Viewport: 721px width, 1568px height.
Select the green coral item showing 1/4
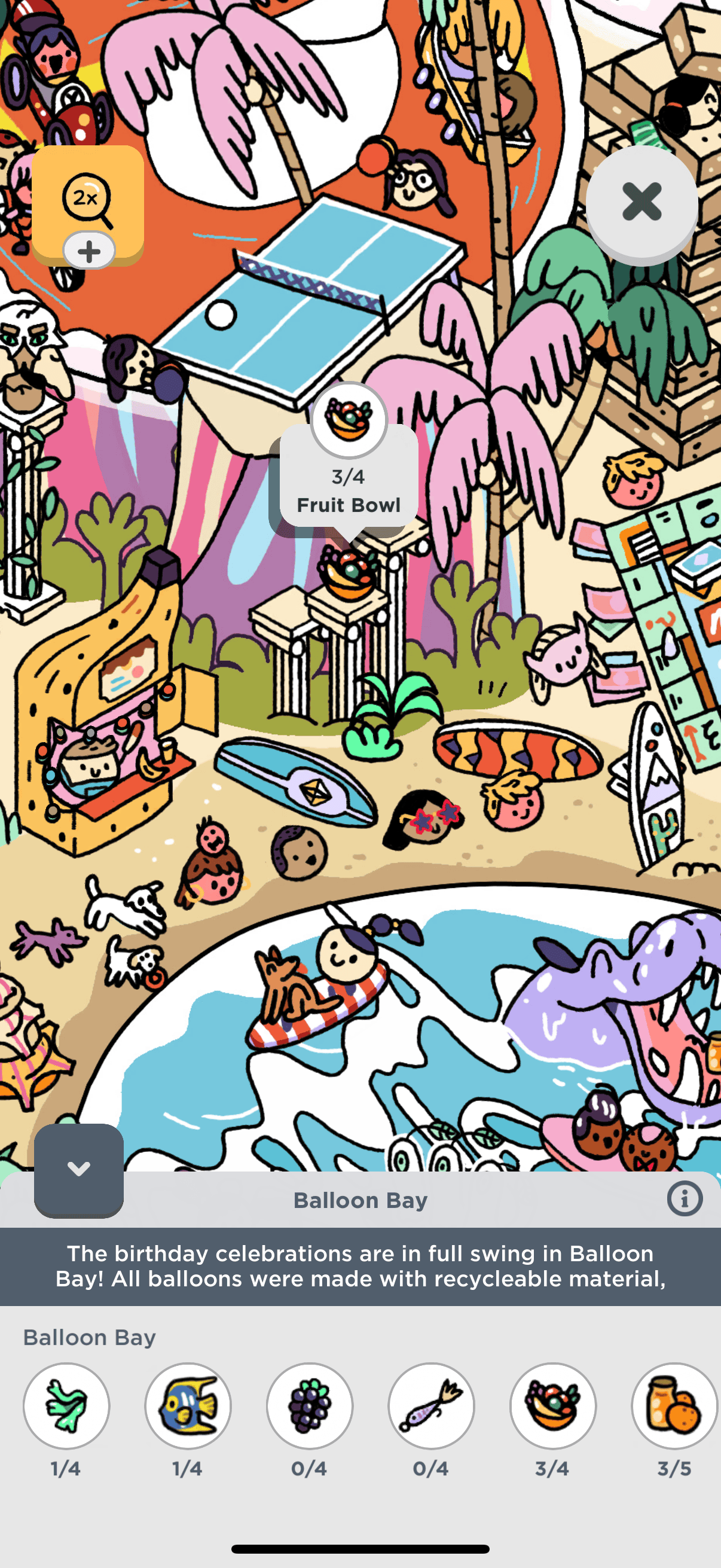pyautogui.click(x=66, y=1405)
